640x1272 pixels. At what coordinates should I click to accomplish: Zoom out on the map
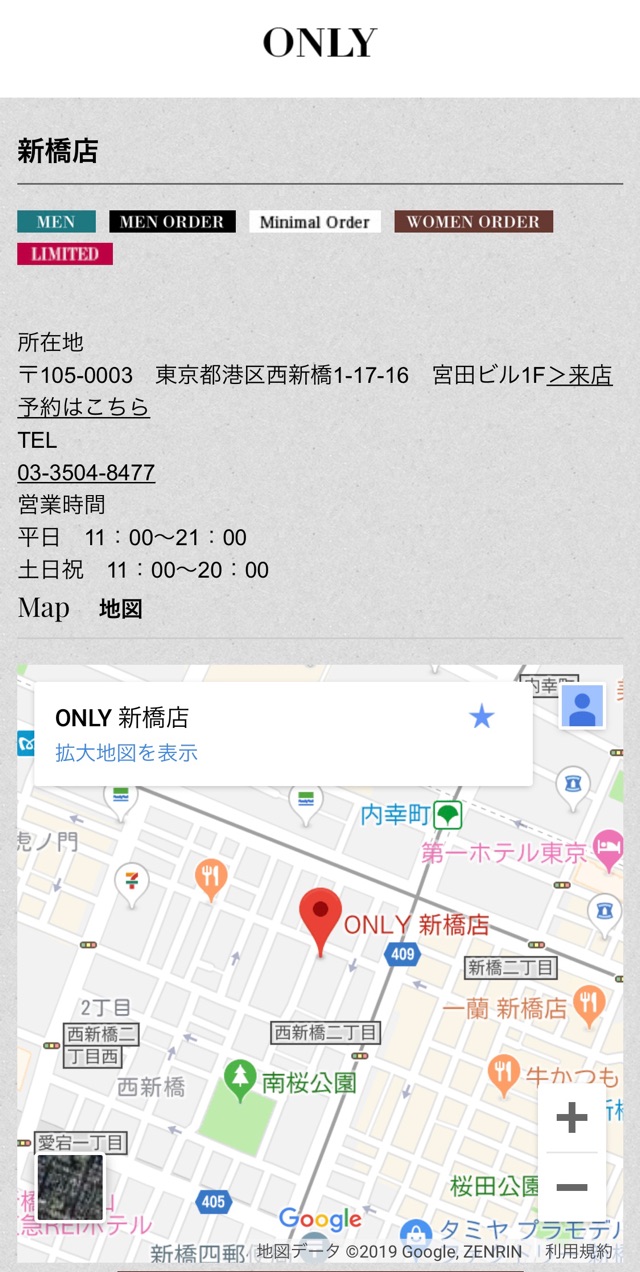tap(571, 1187)
